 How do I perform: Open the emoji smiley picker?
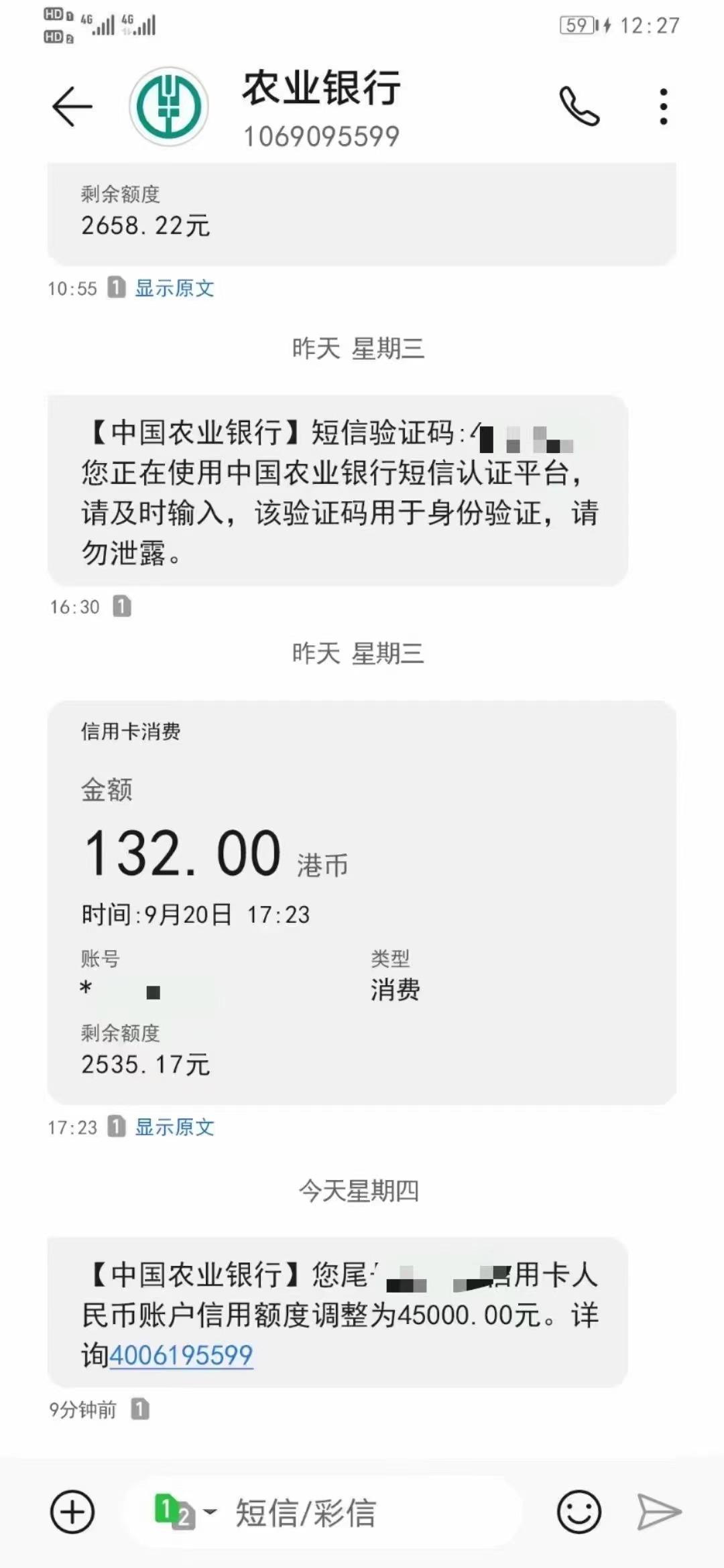579,1512
